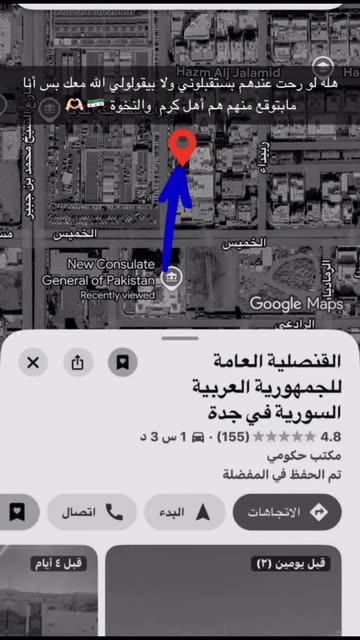The image size is (360, 640).
Task: Toggle the saved bookmark icon beside share
Action: [122, 362]
